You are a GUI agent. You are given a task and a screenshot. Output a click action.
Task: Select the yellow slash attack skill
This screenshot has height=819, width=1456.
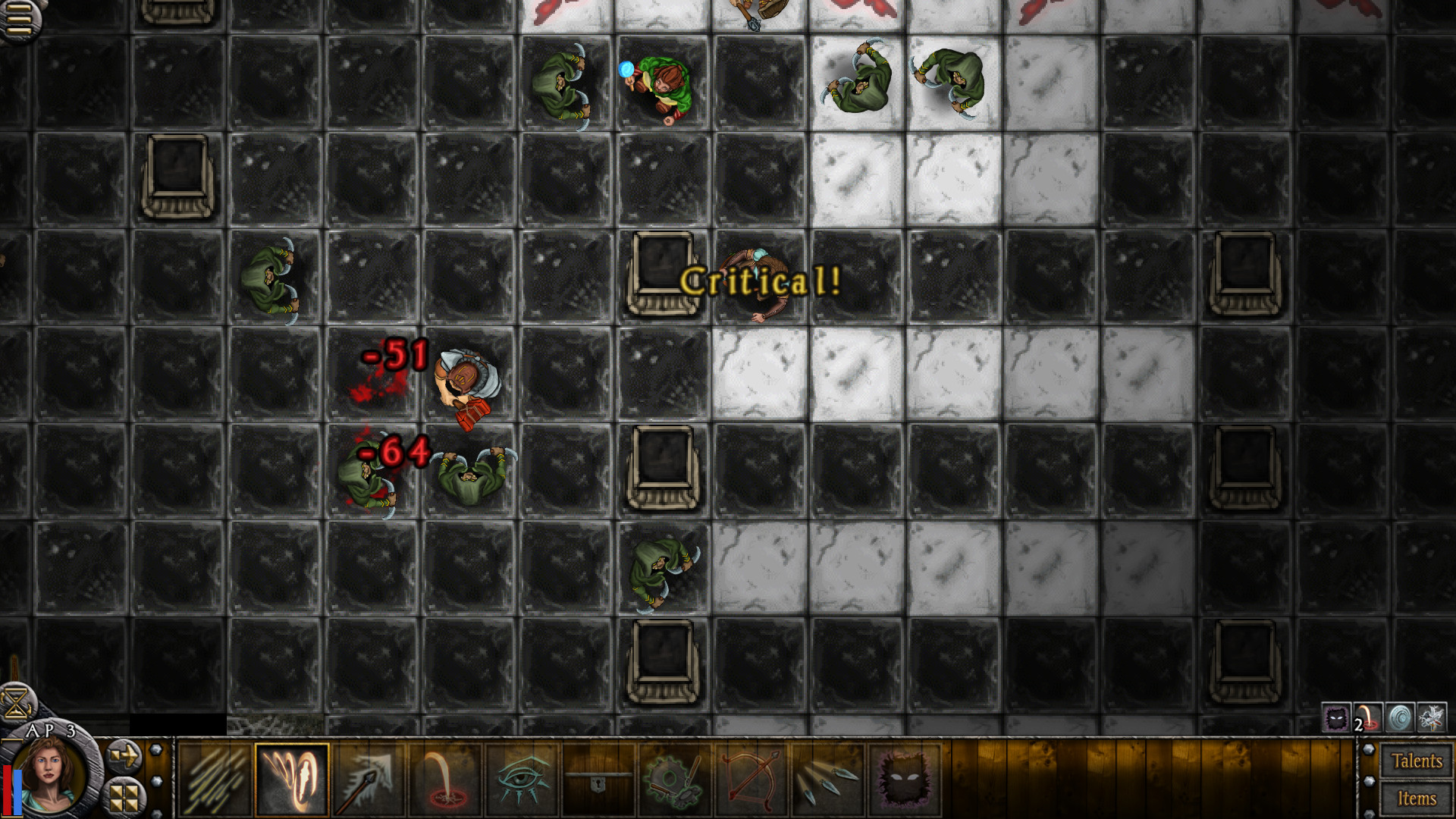(x=215, y=780)
